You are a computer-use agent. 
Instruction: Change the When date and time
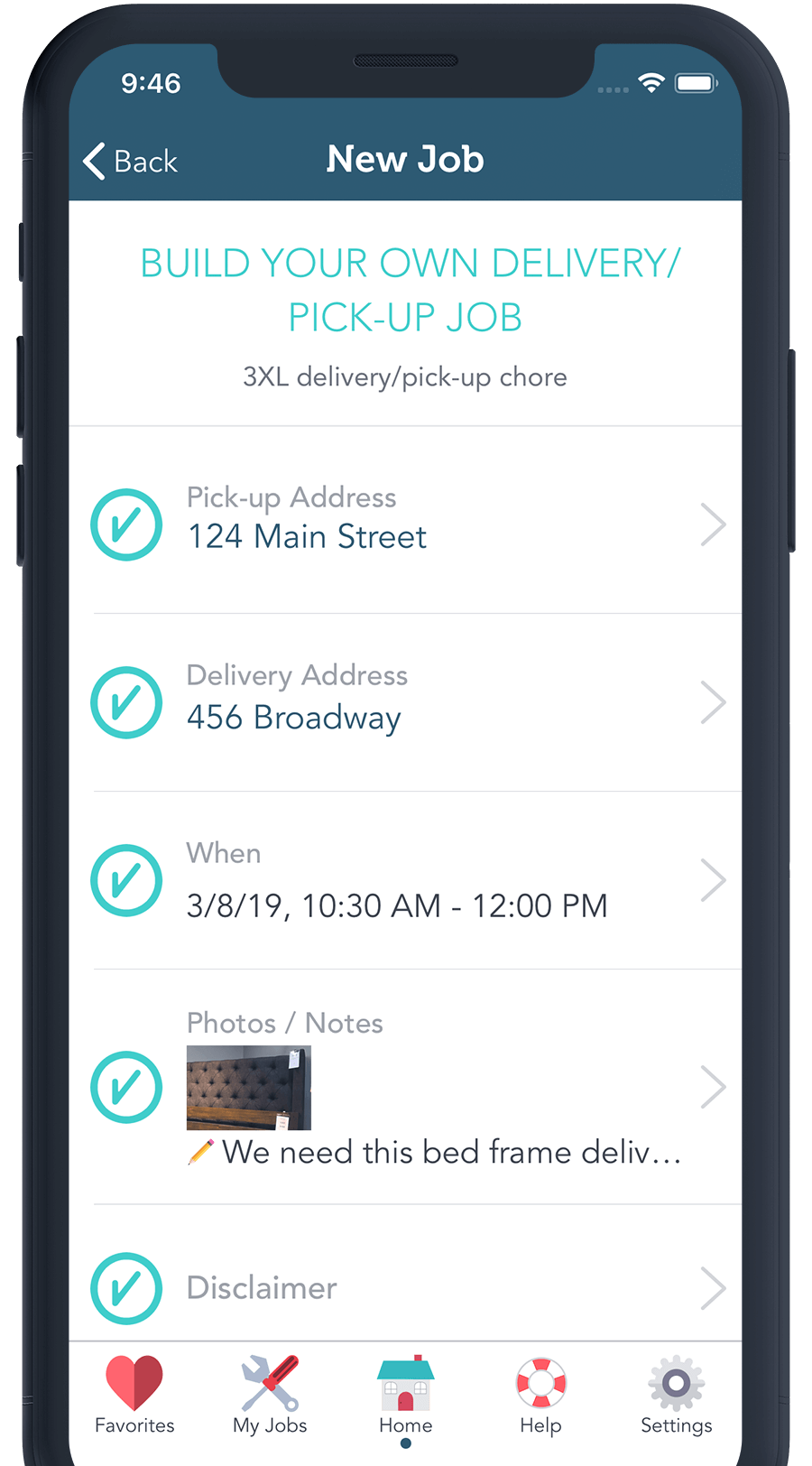pos(406,881)
